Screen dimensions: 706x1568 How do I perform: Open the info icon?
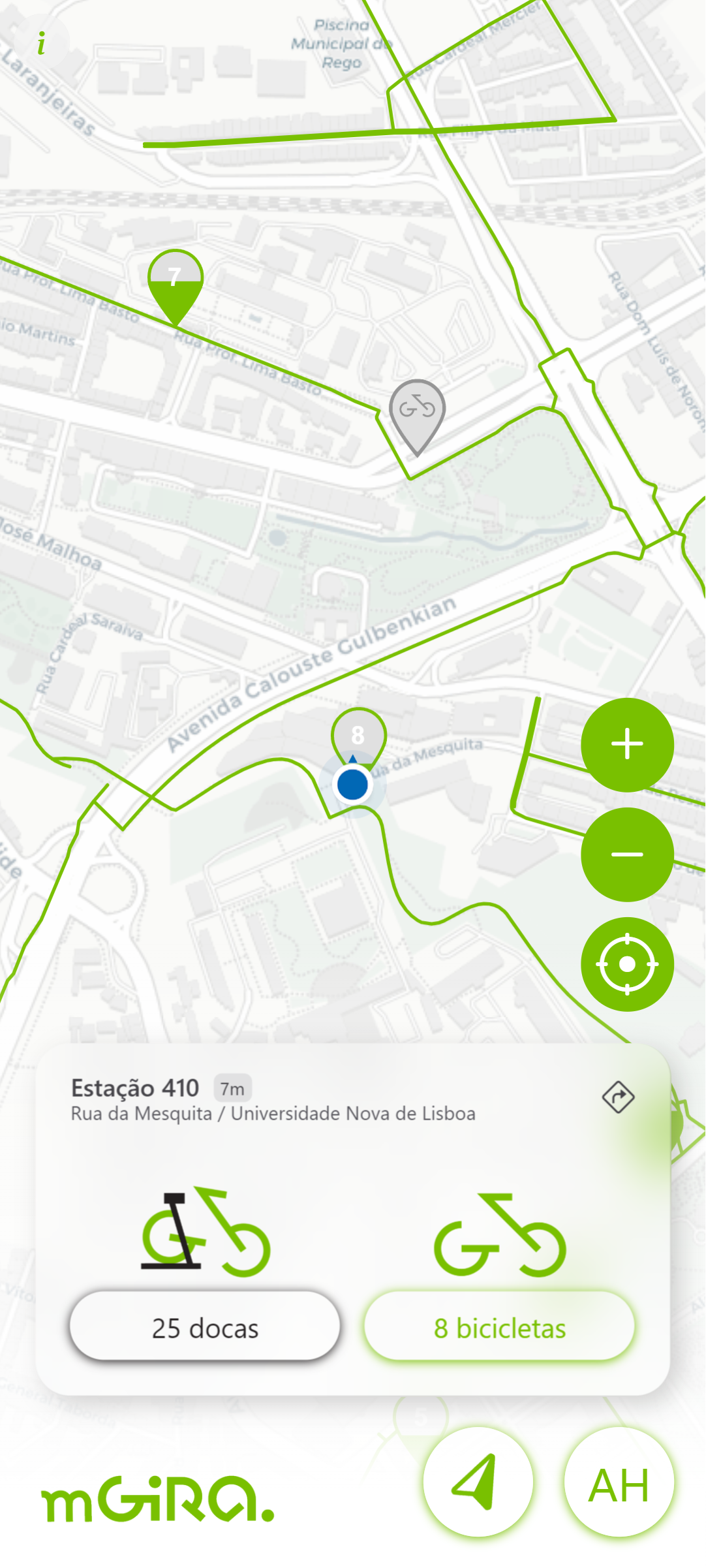[x=41, y=44]
